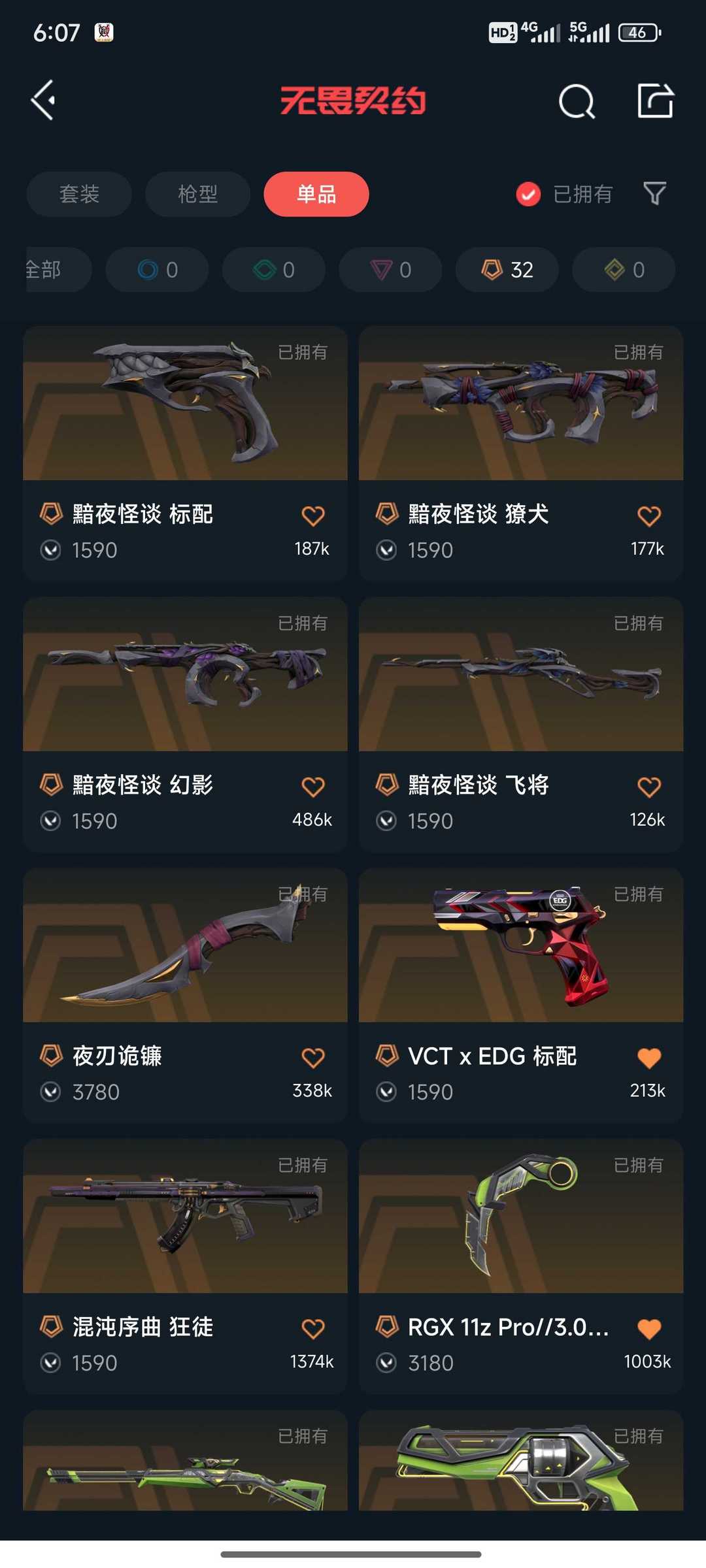Like the 黯夜怪谈 飞将 skin
This screenshot has width=706, height=1568.
click(649, 787)
